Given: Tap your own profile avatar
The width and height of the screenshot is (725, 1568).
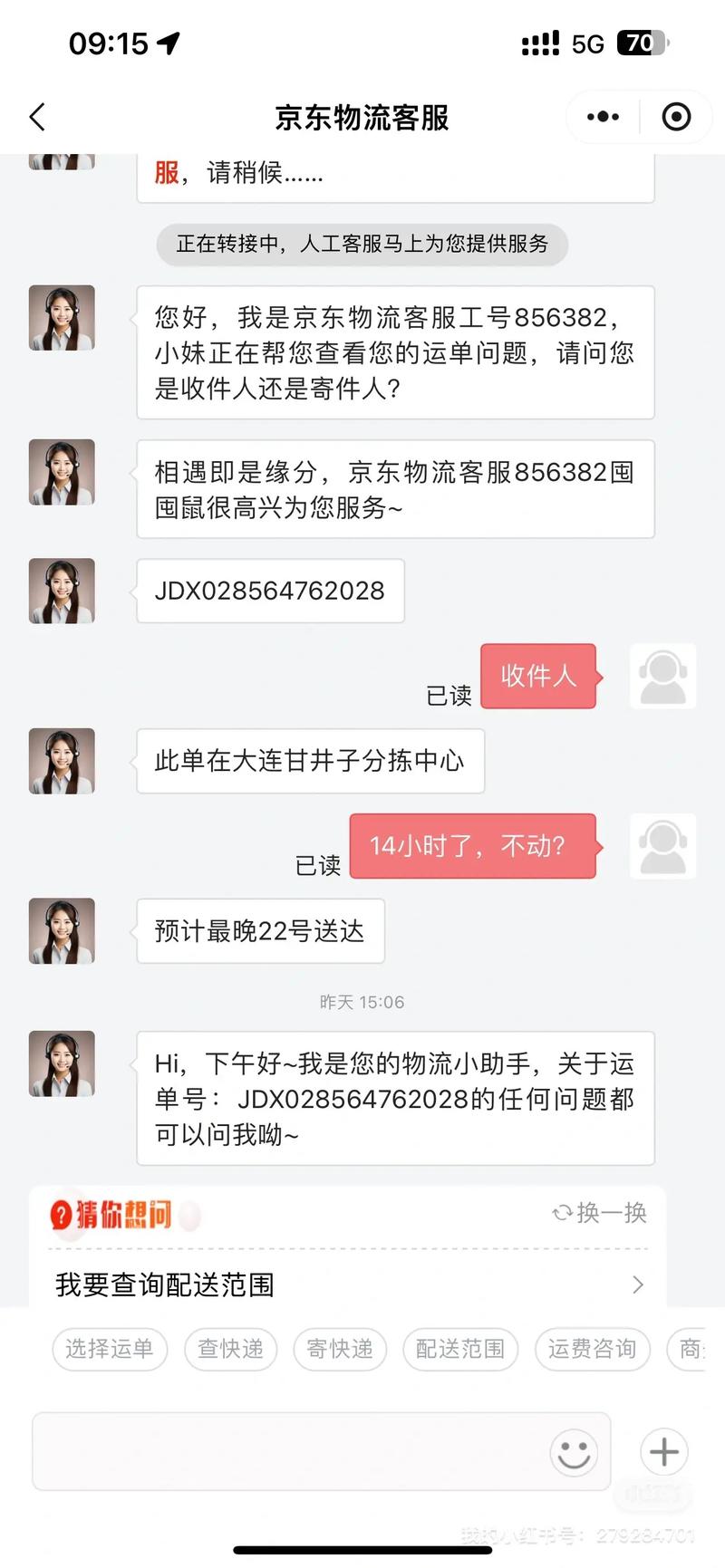Looking at the screenshot, I should 662,677.
